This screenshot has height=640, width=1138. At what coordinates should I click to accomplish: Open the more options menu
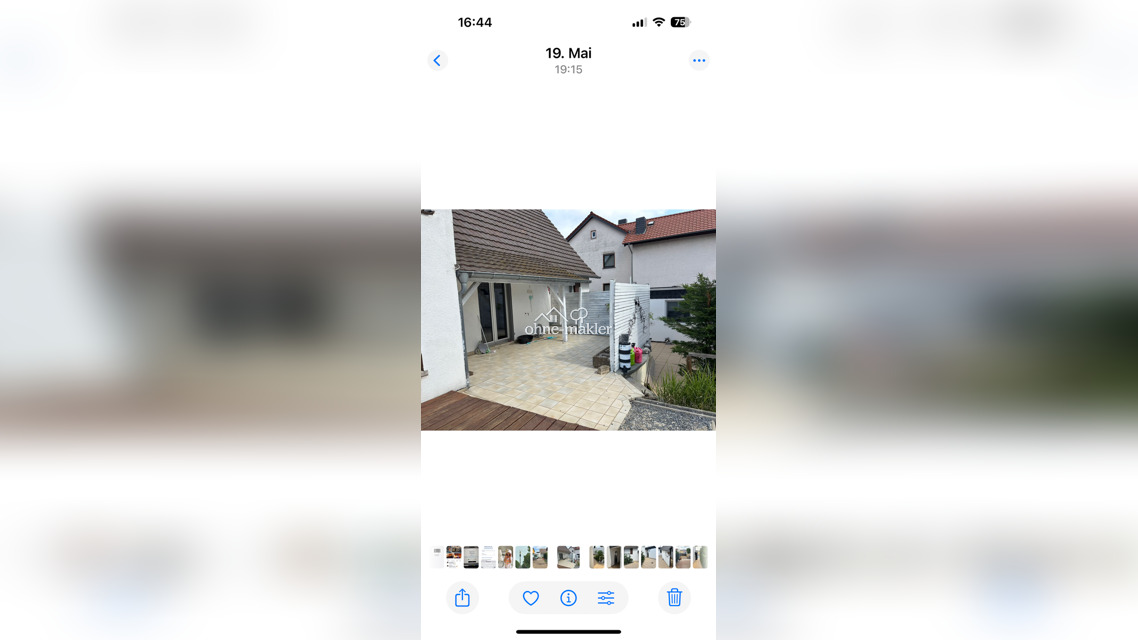(x=699, y=61)
